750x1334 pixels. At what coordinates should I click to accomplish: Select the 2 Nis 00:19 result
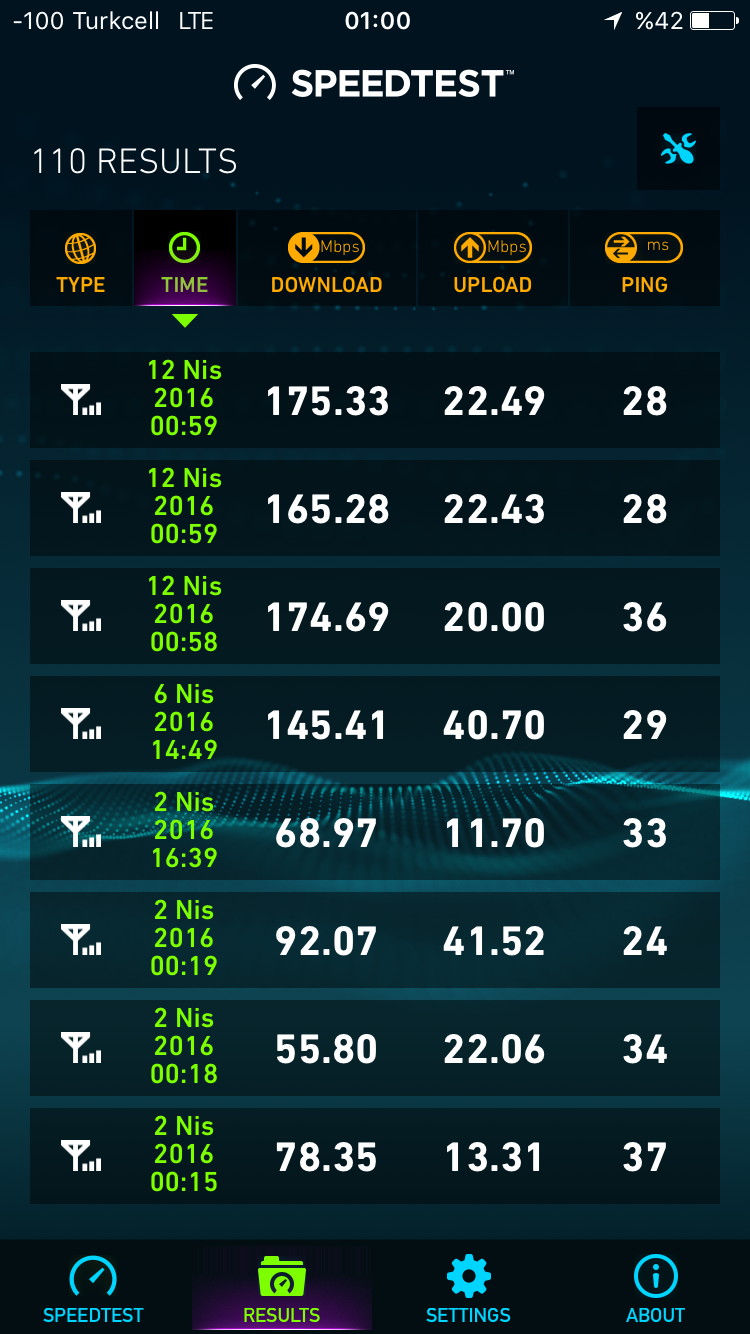[375, 940]
